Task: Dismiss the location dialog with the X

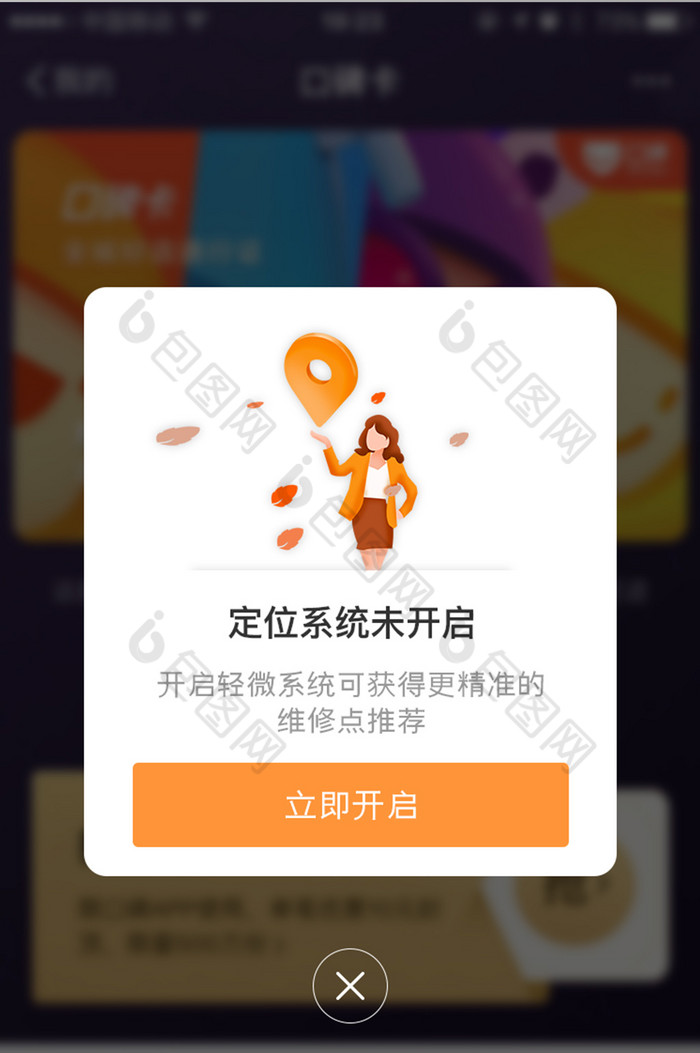Action: [x=350, y=986]
